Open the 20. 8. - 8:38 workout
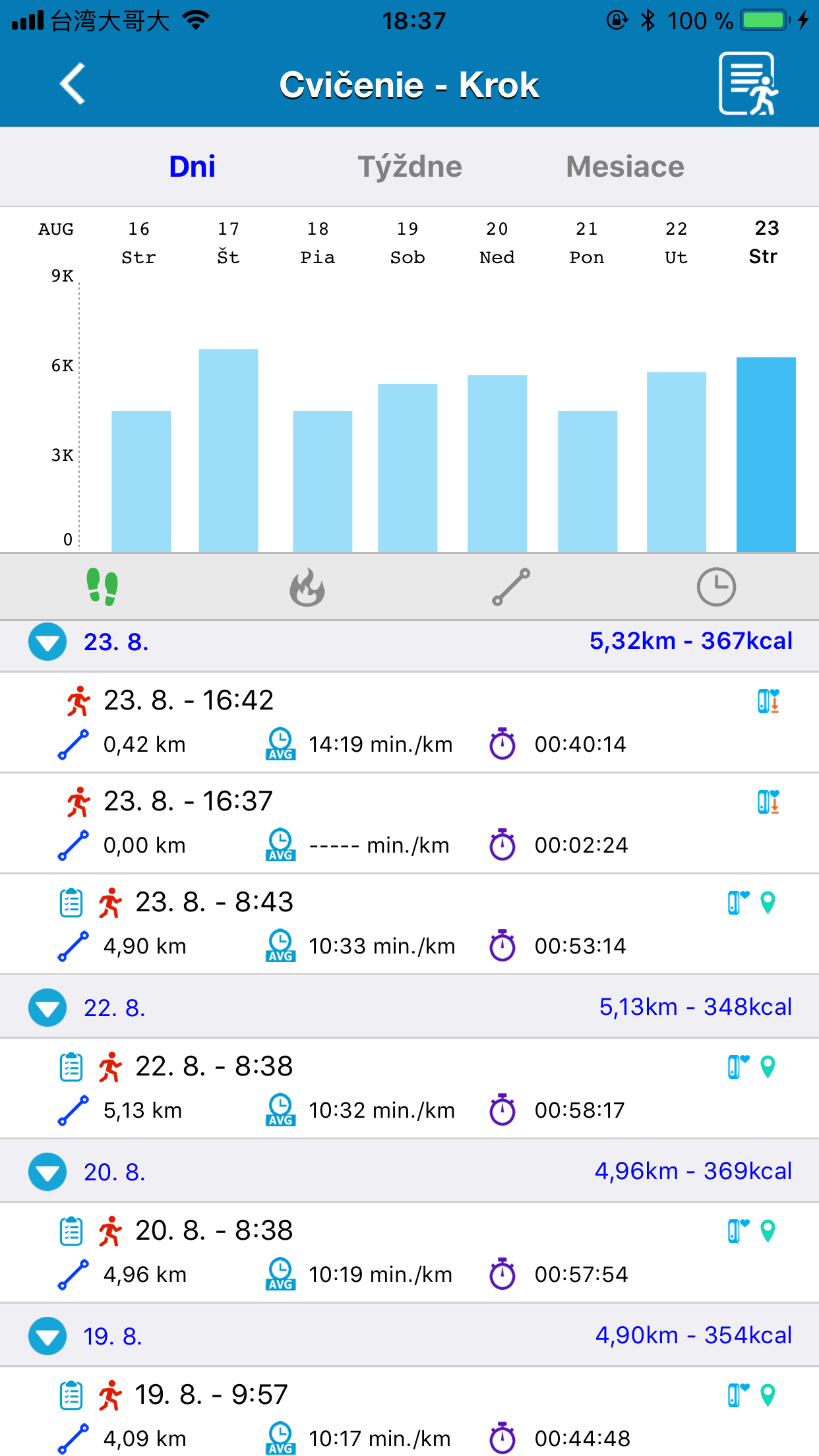819x1456 pixels. tap(409, 1253)
